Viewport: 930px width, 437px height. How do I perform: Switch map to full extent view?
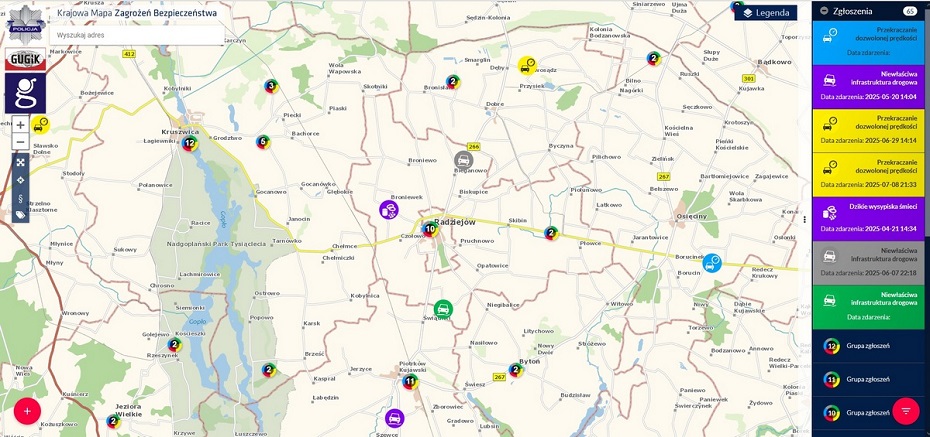coord(20,161)
